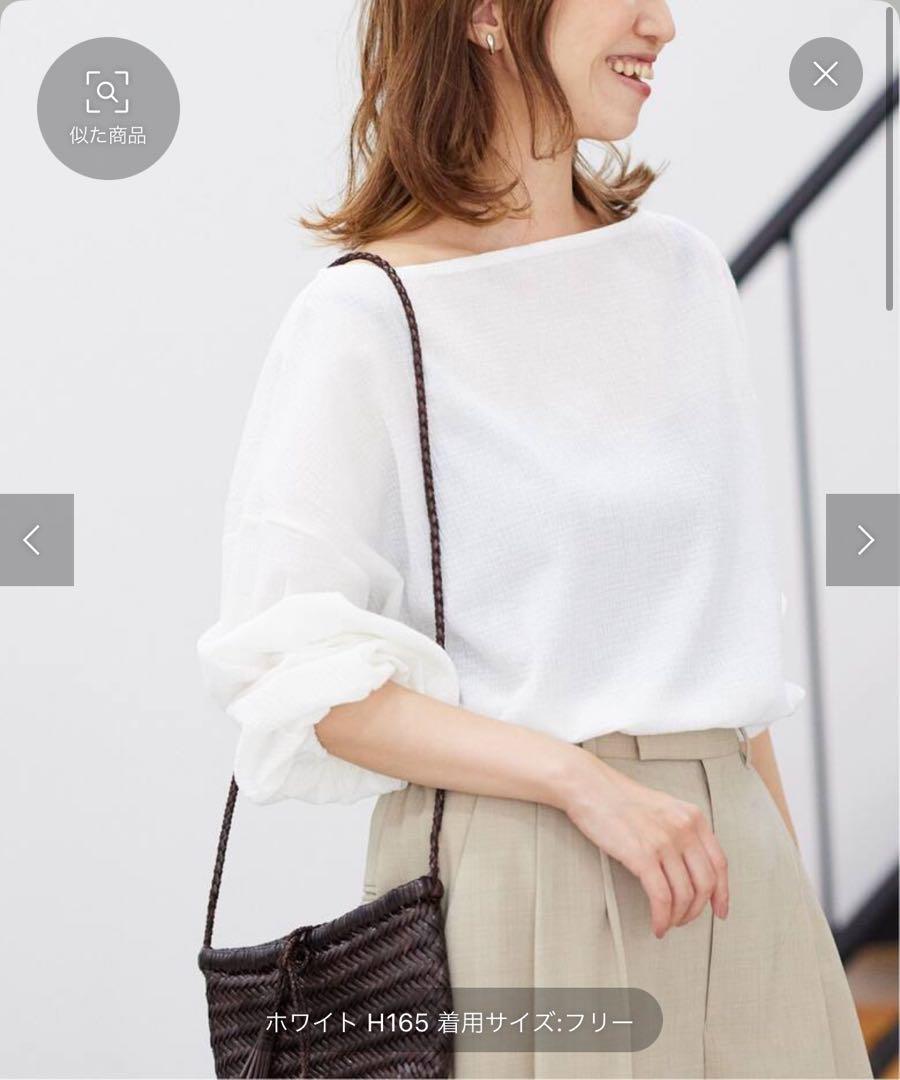This screenshot has height=1080, width=900.
Task: Search for similar items (似た商品)
Action: 108,108
